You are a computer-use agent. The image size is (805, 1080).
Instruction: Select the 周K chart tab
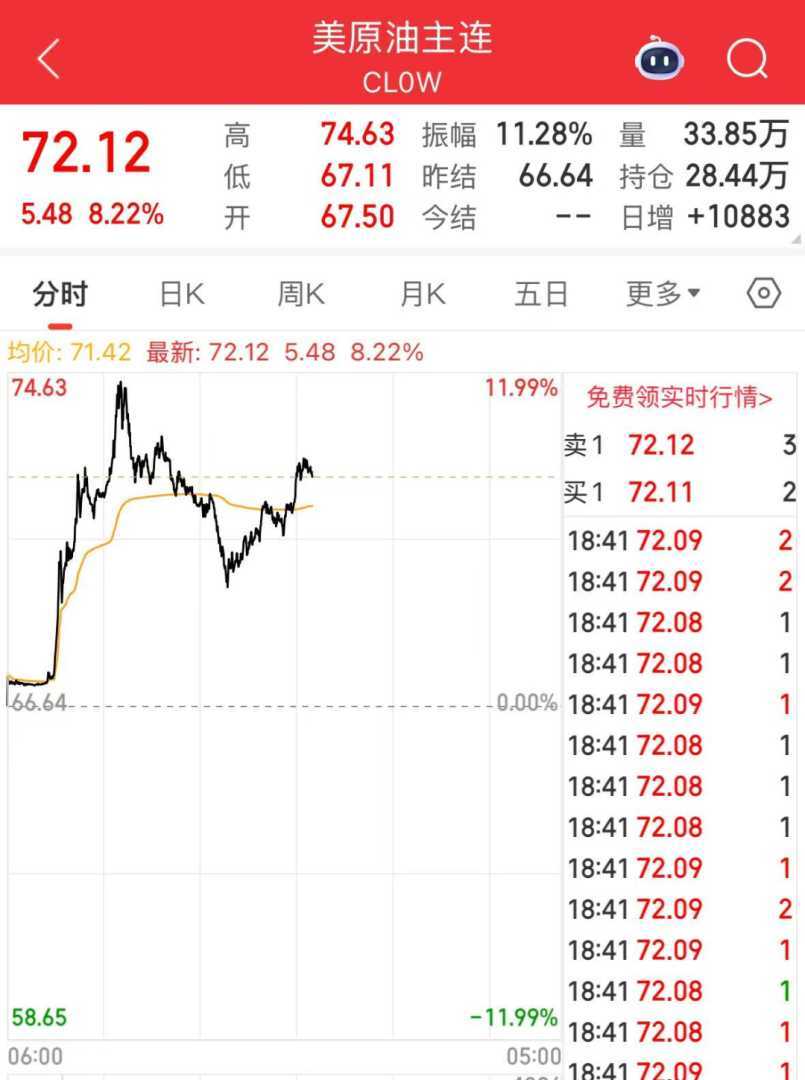click(301, 294)
